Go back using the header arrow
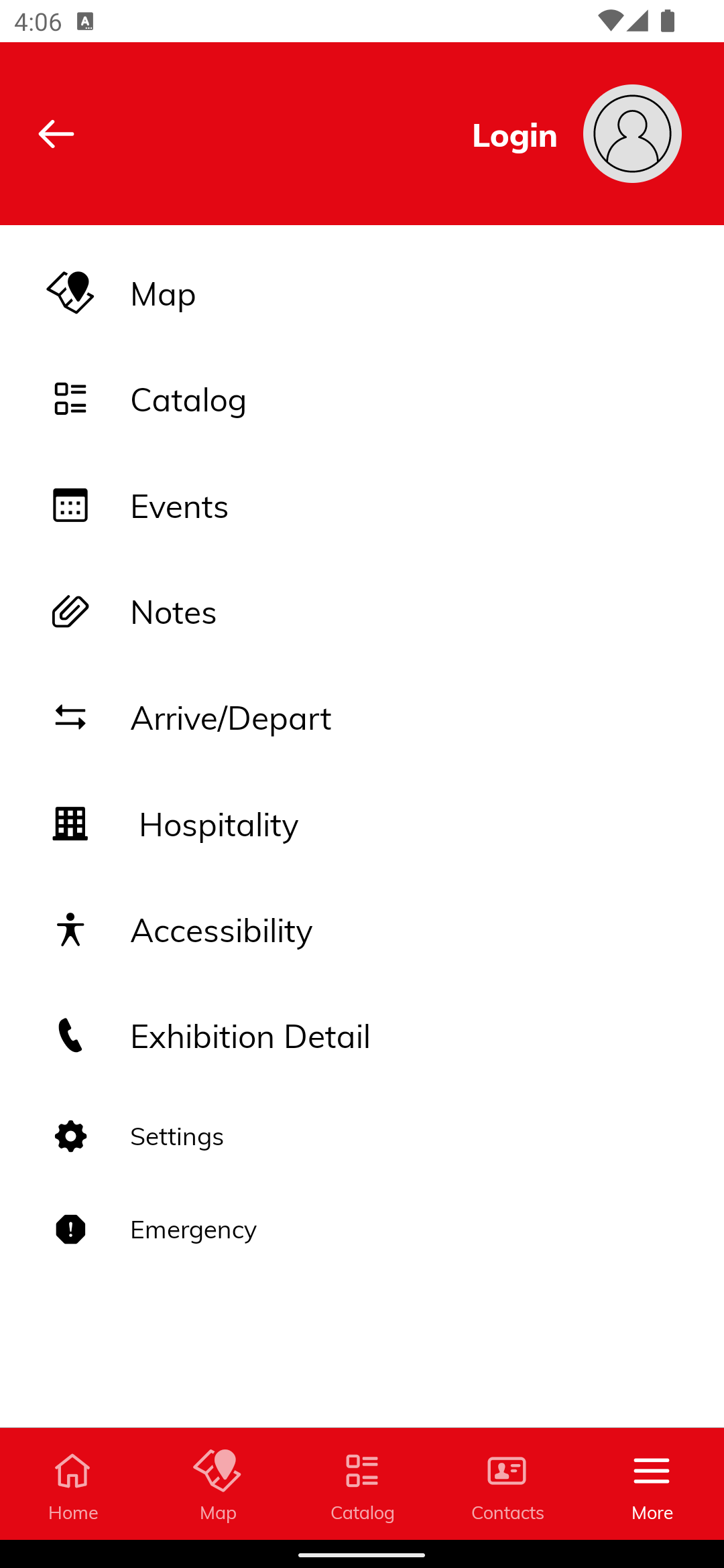 click(56, 134)
